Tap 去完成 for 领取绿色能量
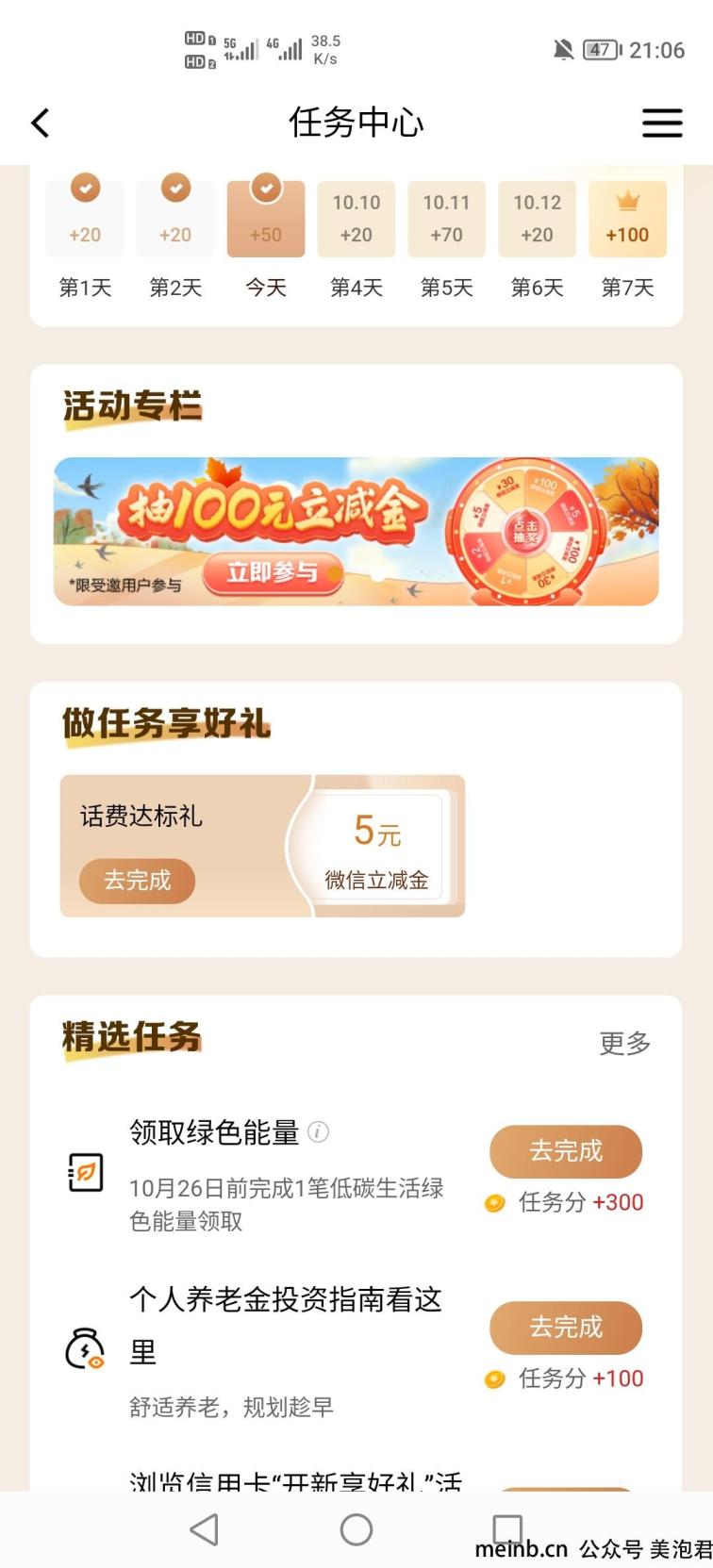This screenshot has width=713, height=1568. (565, 1151)
